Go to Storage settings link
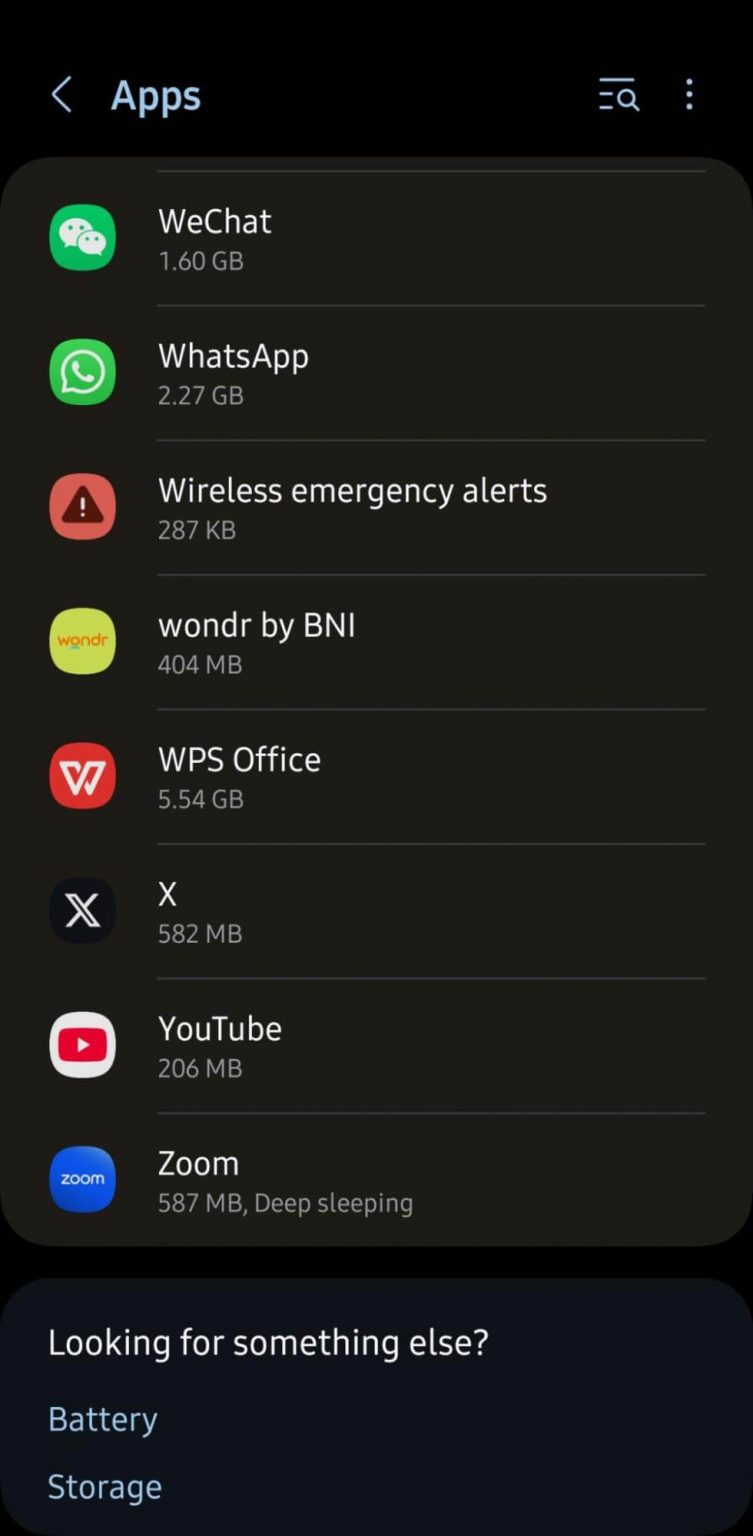Screen dimensions: 753x1536 (x=105, y=1487)
